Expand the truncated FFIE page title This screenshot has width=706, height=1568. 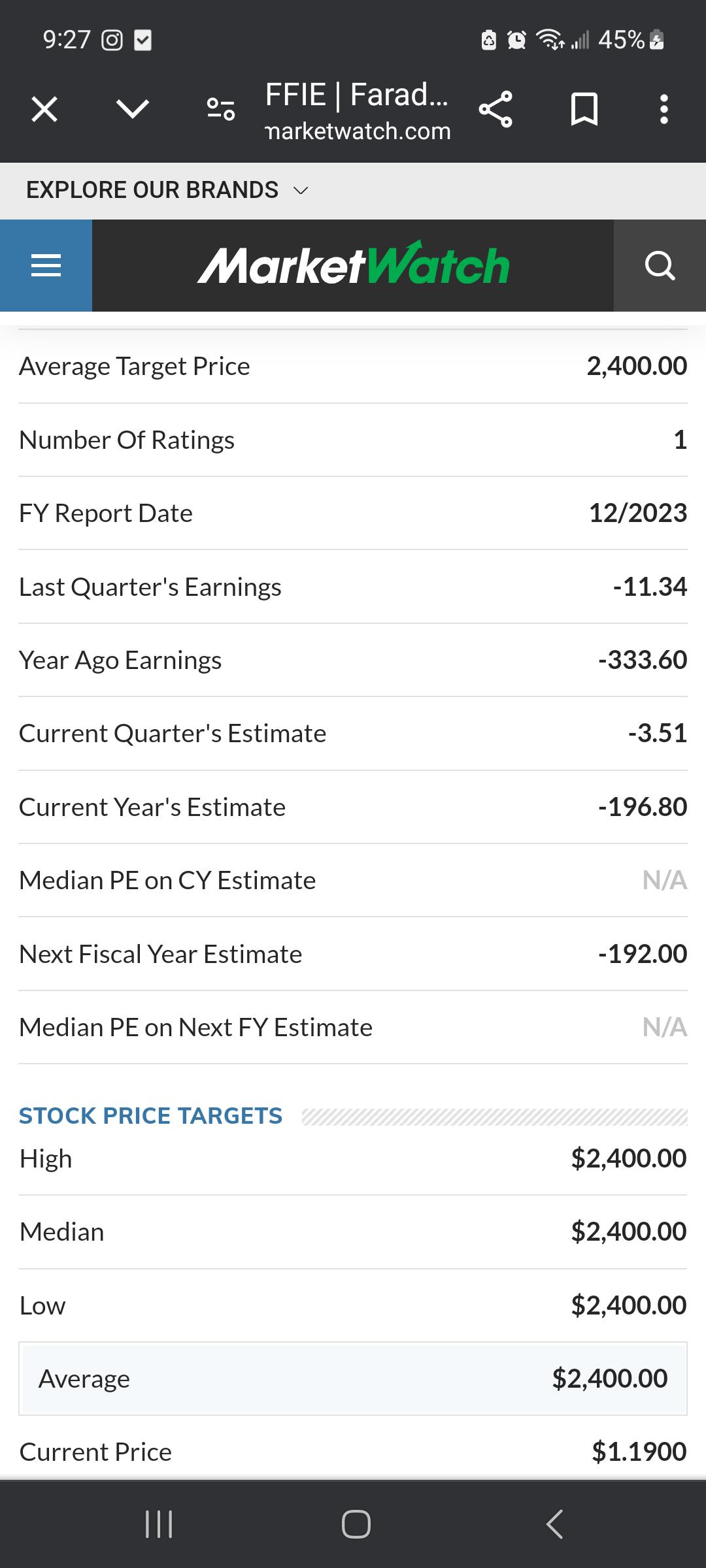[x=356, y=94]
